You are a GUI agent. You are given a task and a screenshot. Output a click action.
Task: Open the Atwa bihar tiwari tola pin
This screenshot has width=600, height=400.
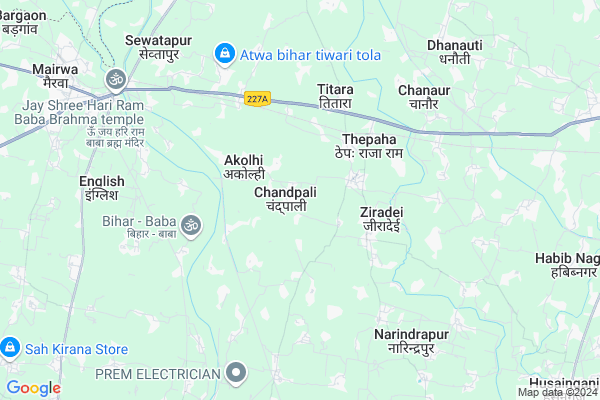(226, 52)
